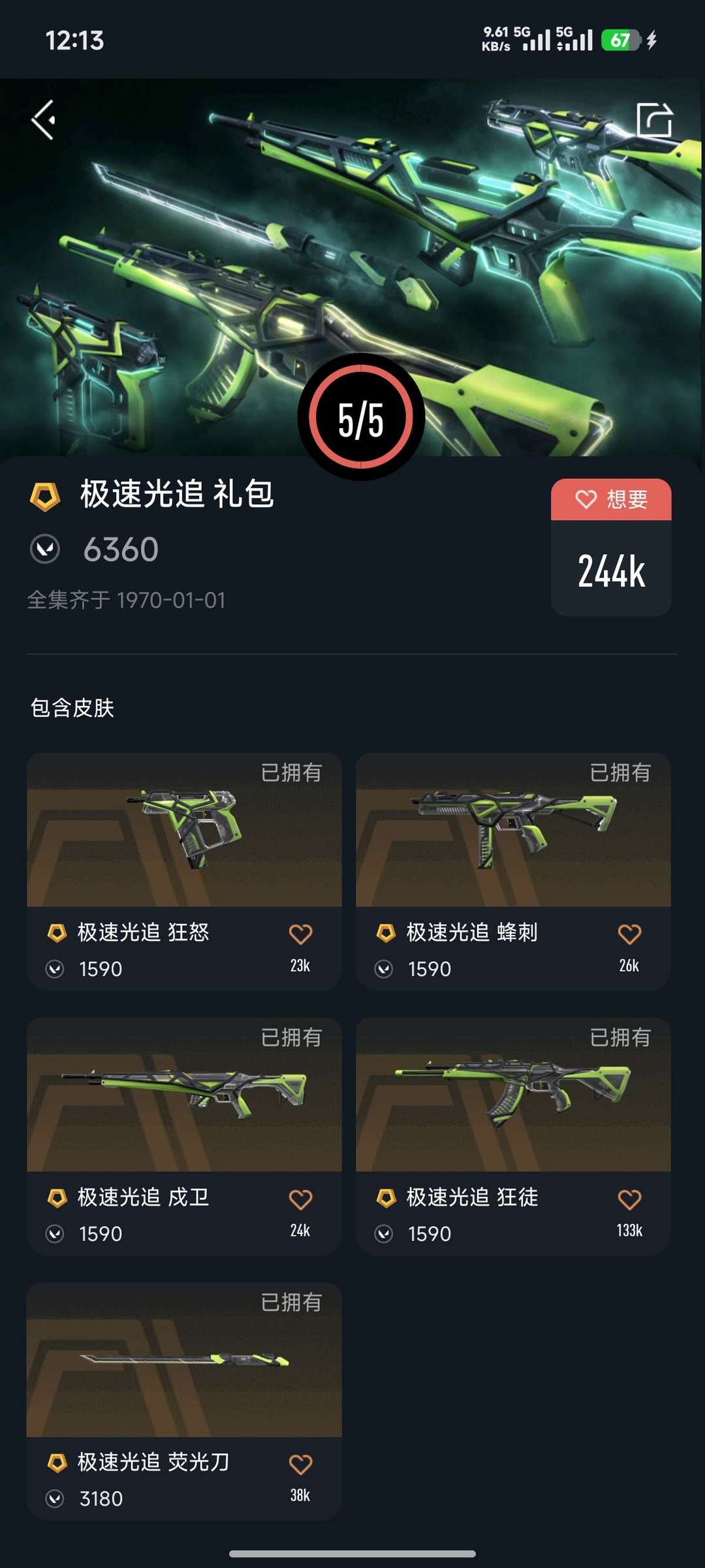Tap the 想要 want button
Image resolution: width=705 pixels, height=1568 pixels.
coord(611,500)
